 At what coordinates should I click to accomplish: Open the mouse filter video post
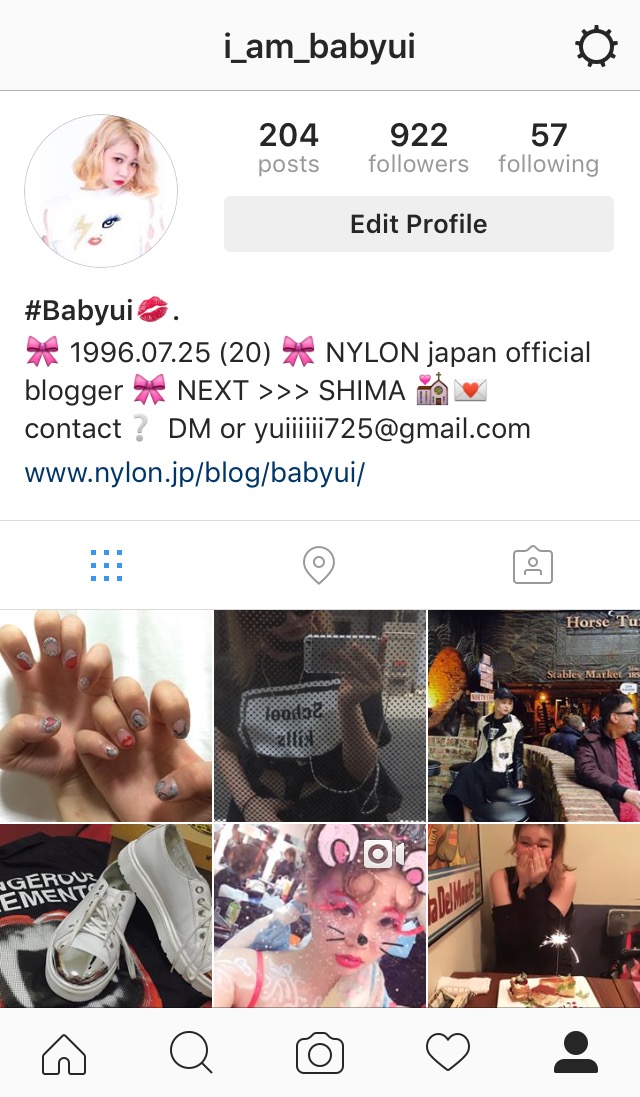click(319, 915)
